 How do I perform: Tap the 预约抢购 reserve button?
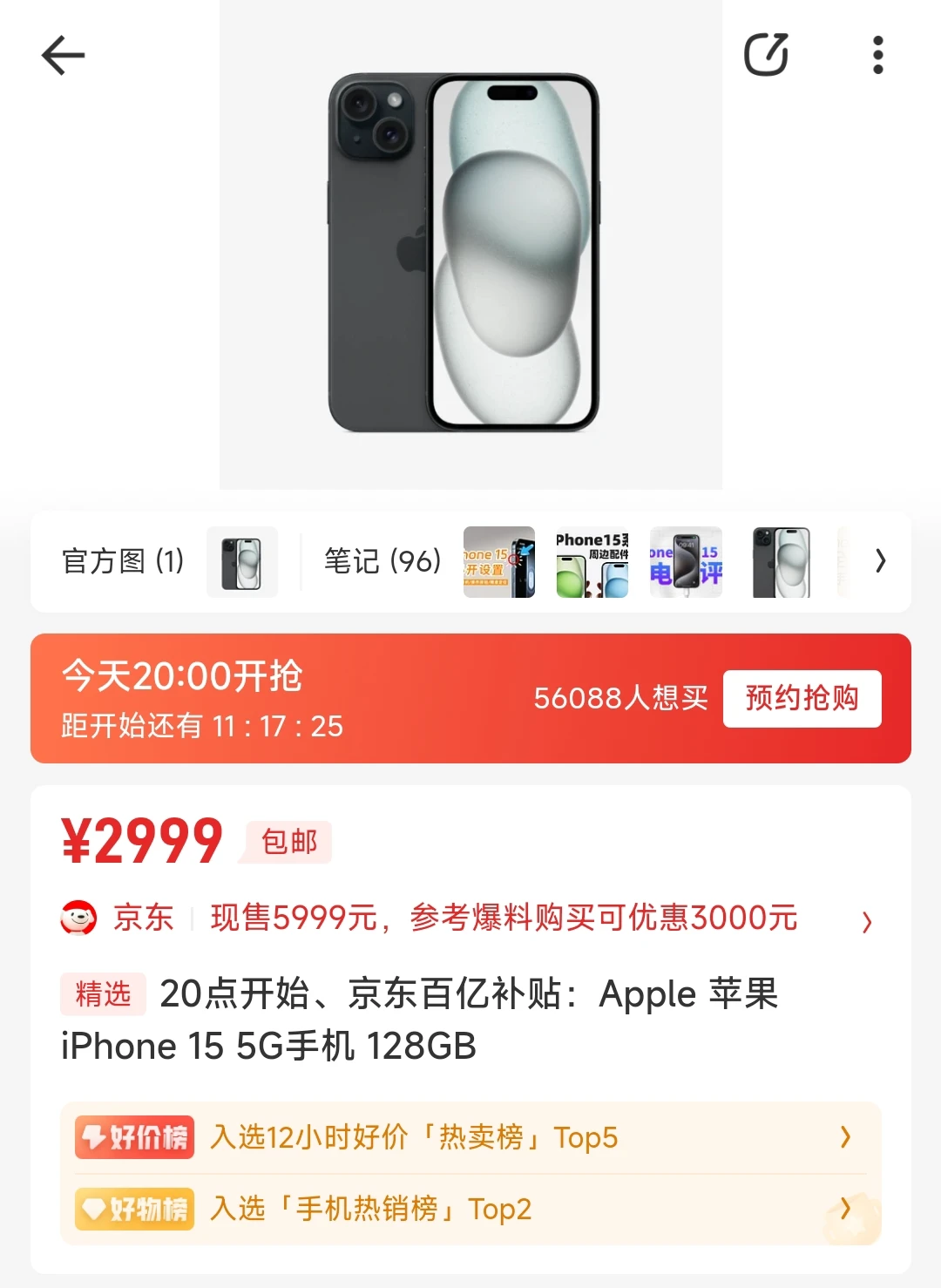point(802,698)
